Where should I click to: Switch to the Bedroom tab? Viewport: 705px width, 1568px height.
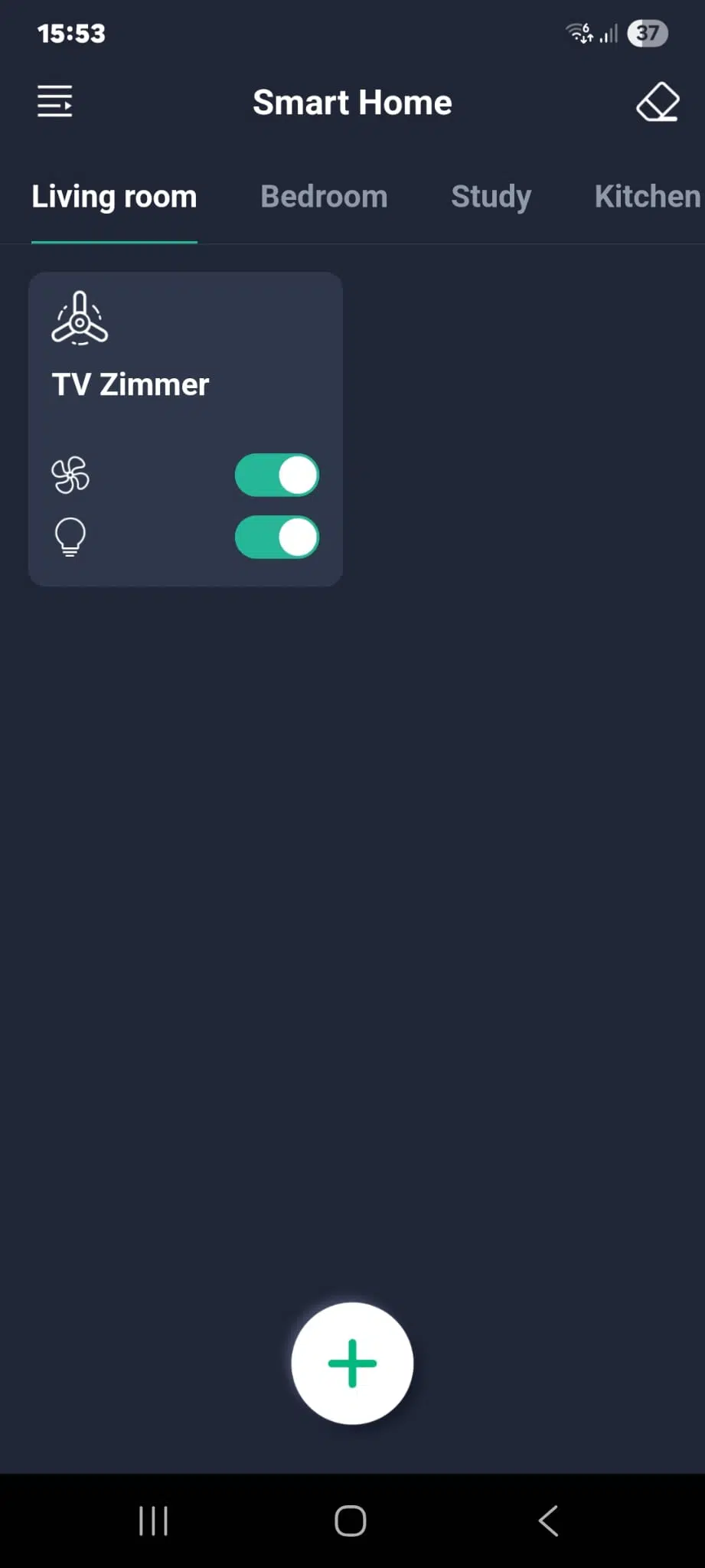tap(324, 197)
